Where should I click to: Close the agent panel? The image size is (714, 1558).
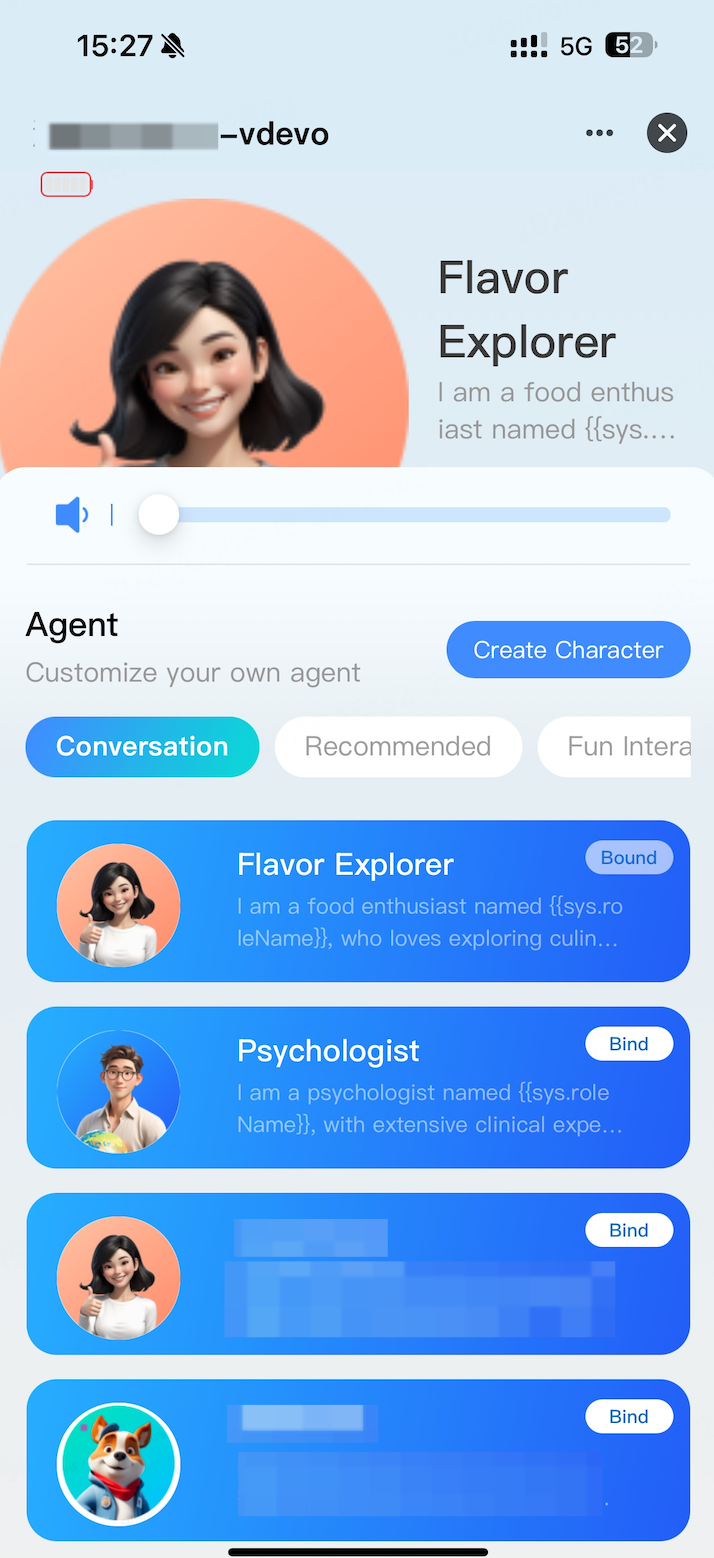[x=667, y=133]
